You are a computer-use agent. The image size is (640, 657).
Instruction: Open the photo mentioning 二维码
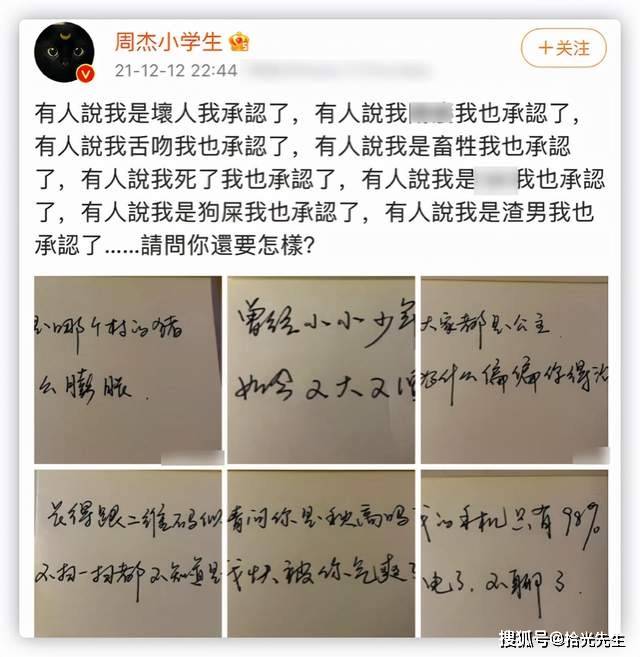tap(127, 551)
